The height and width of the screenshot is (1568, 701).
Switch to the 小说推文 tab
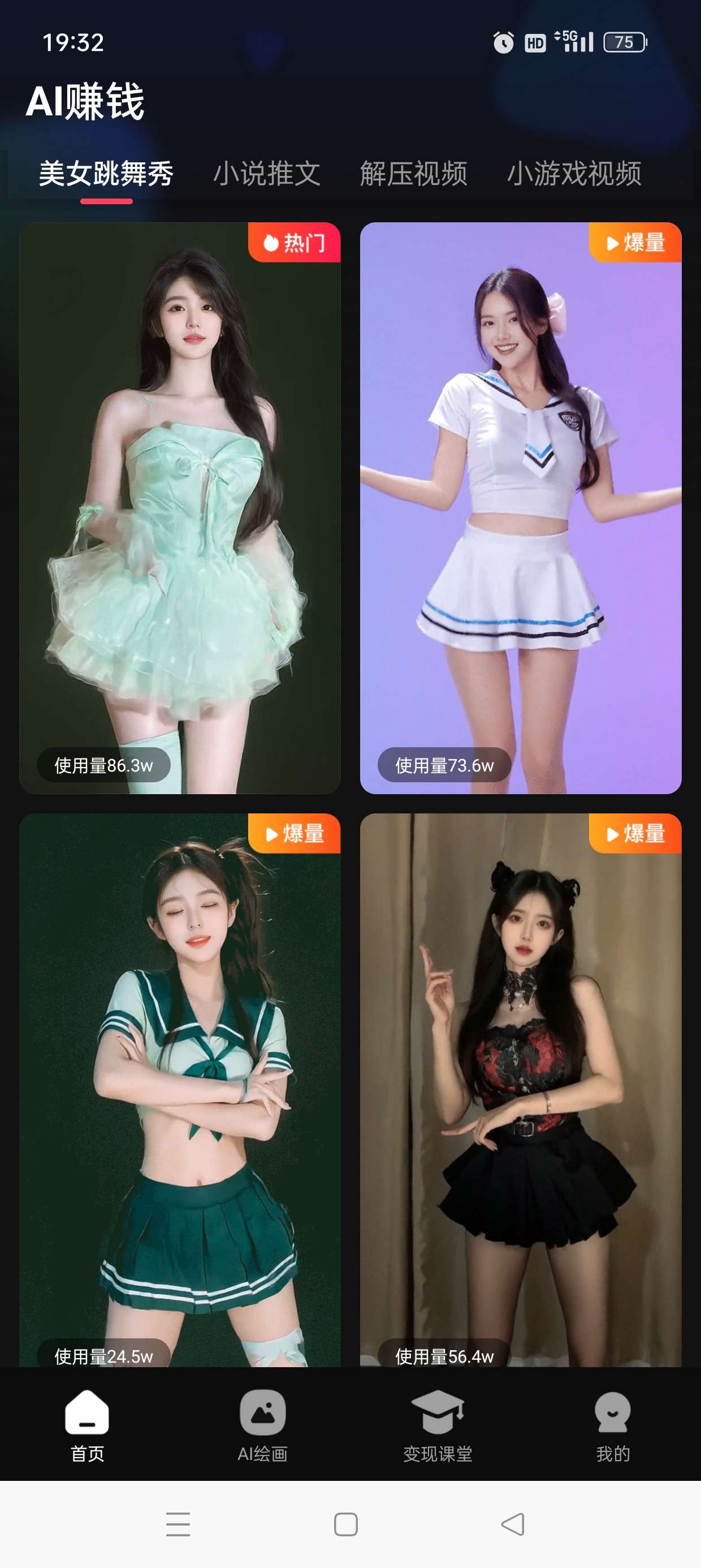[266, 174]
